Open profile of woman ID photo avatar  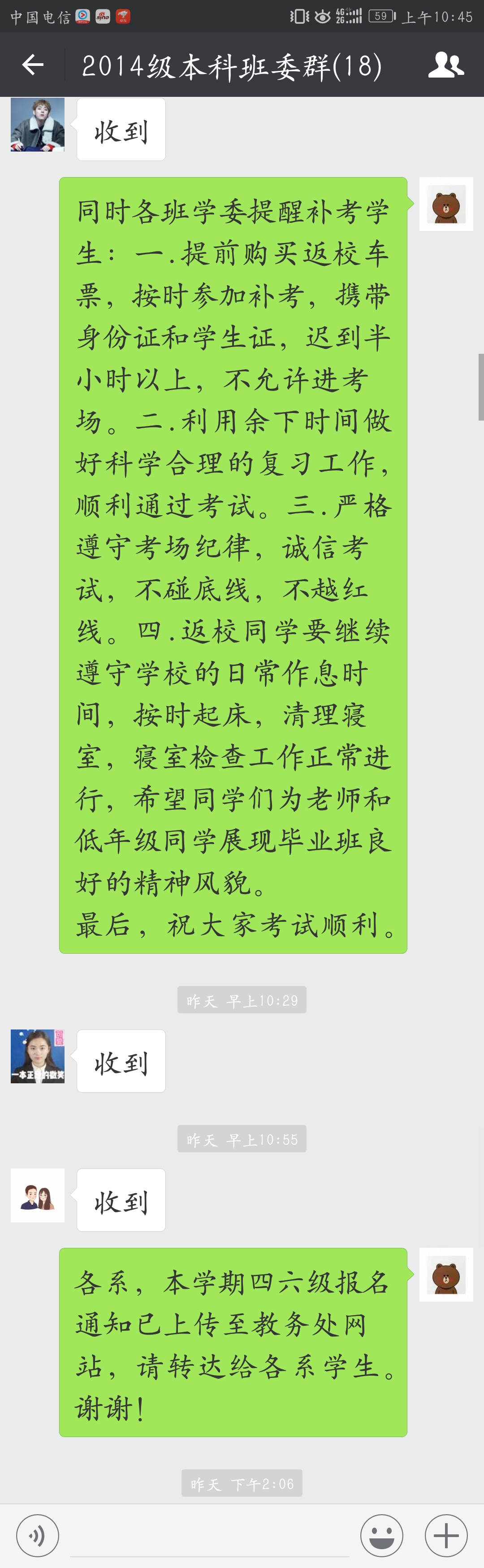[x=38, y=1056]
